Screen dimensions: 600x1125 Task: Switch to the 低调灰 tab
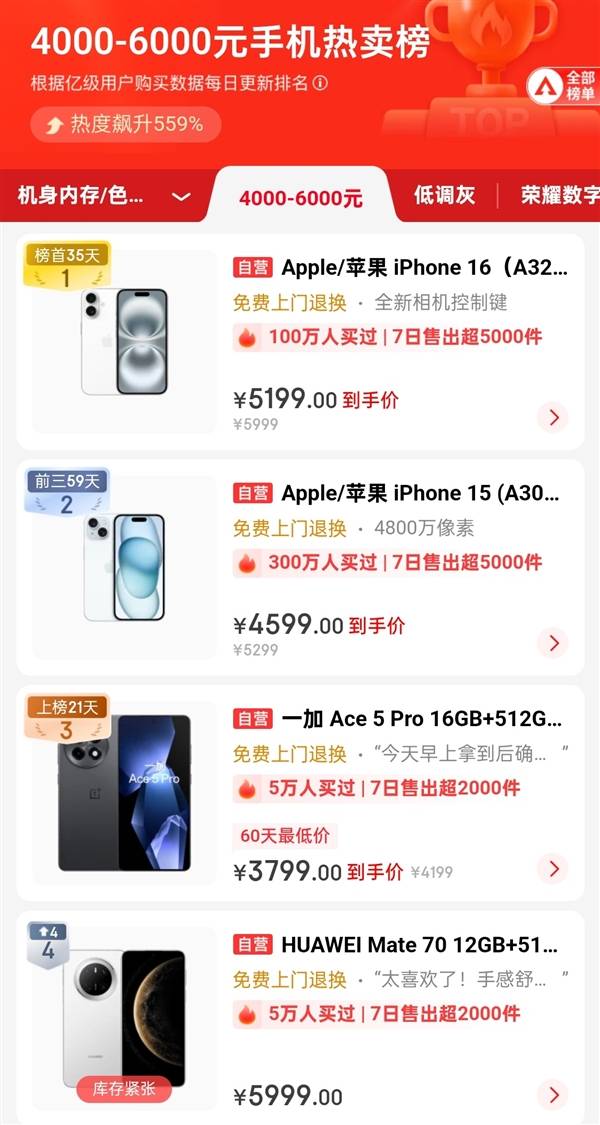[444, 196]
